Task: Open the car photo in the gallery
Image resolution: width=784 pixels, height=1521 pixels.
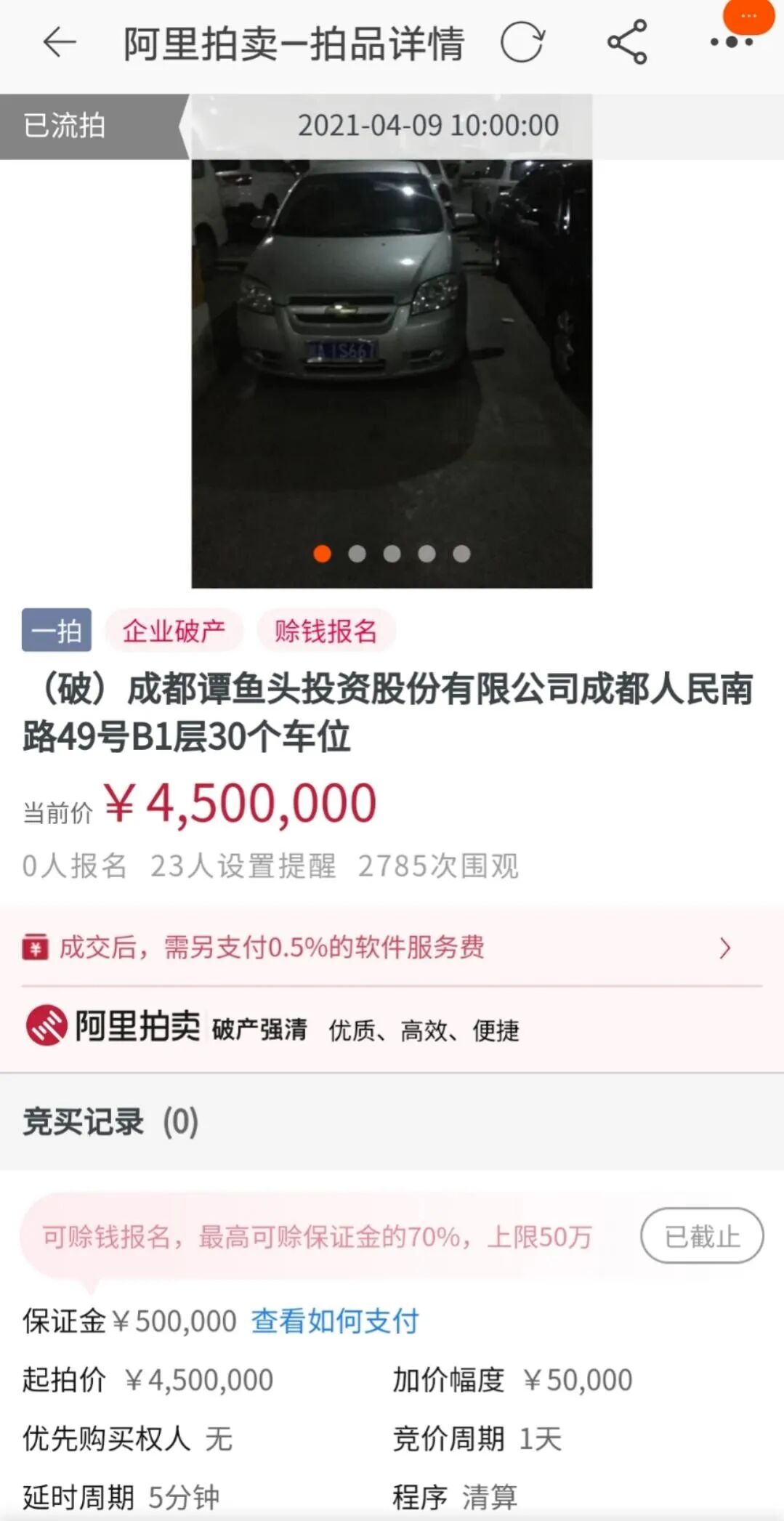Action: coord(392,374)
